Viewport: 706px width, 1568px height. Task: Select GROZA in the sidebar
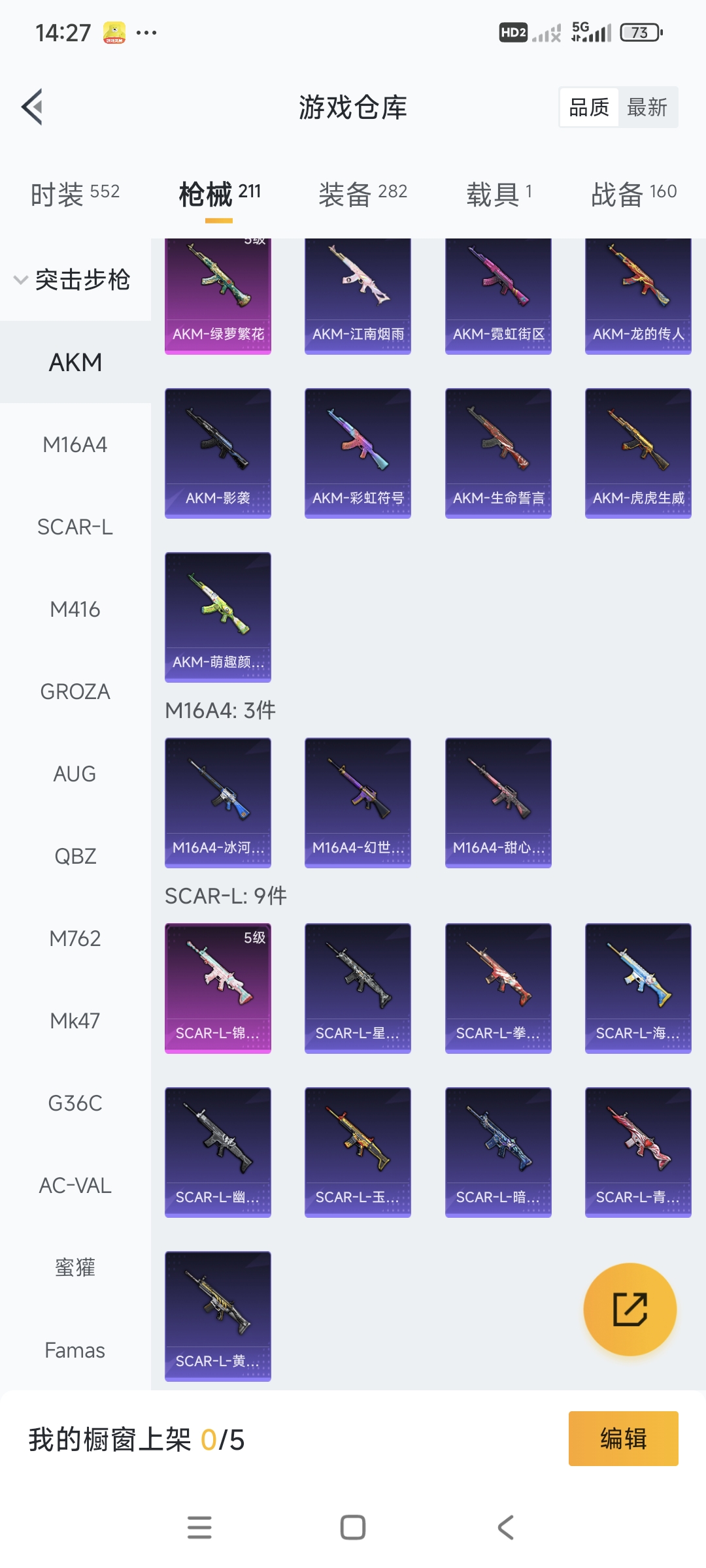(x=75, y=691)
